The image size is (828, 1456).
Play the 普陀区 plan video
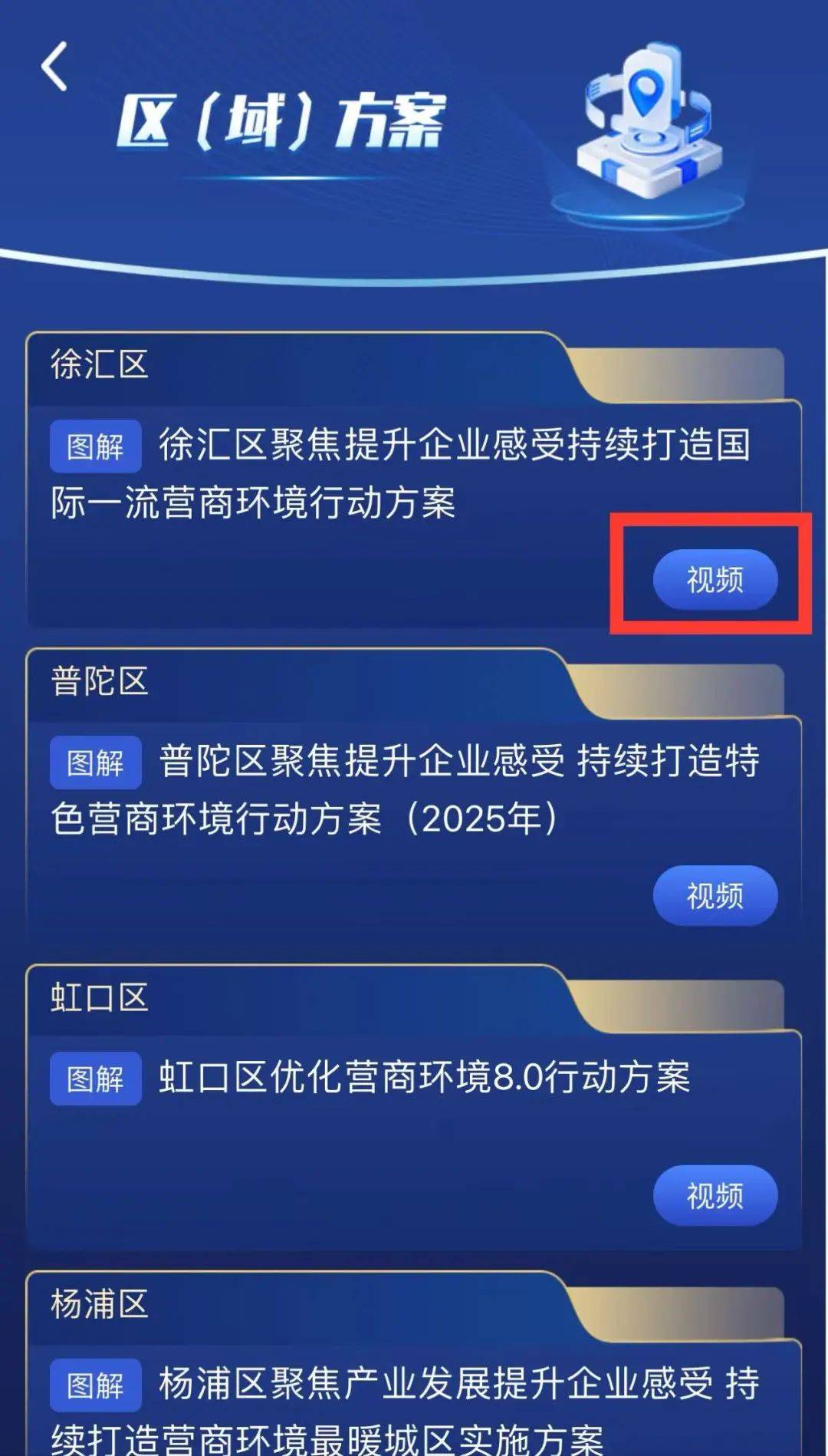tap(715, 895)
